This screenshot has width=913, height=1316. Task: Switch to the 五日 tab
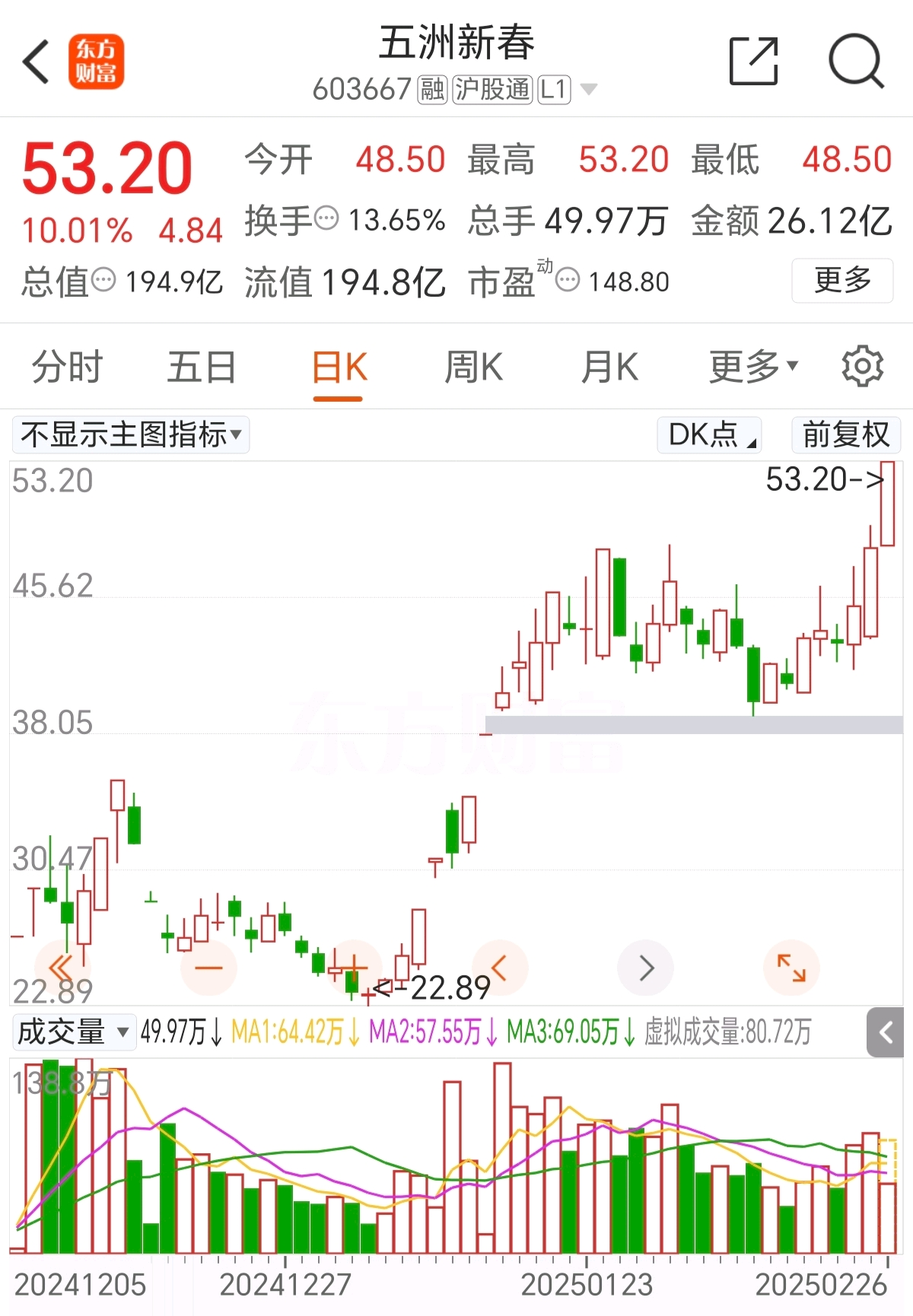tap(202, 367)
